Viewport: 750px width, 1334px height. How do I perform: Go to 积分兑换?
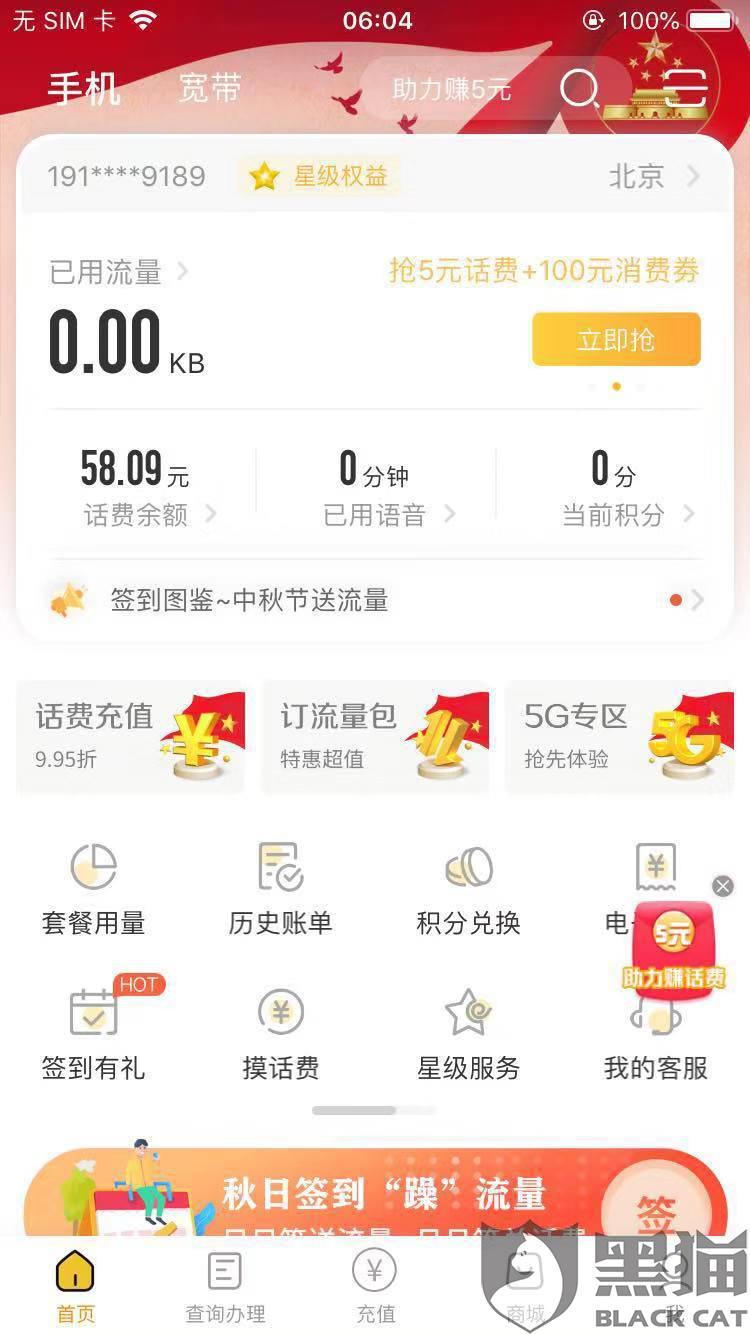(x=468, y=888)
